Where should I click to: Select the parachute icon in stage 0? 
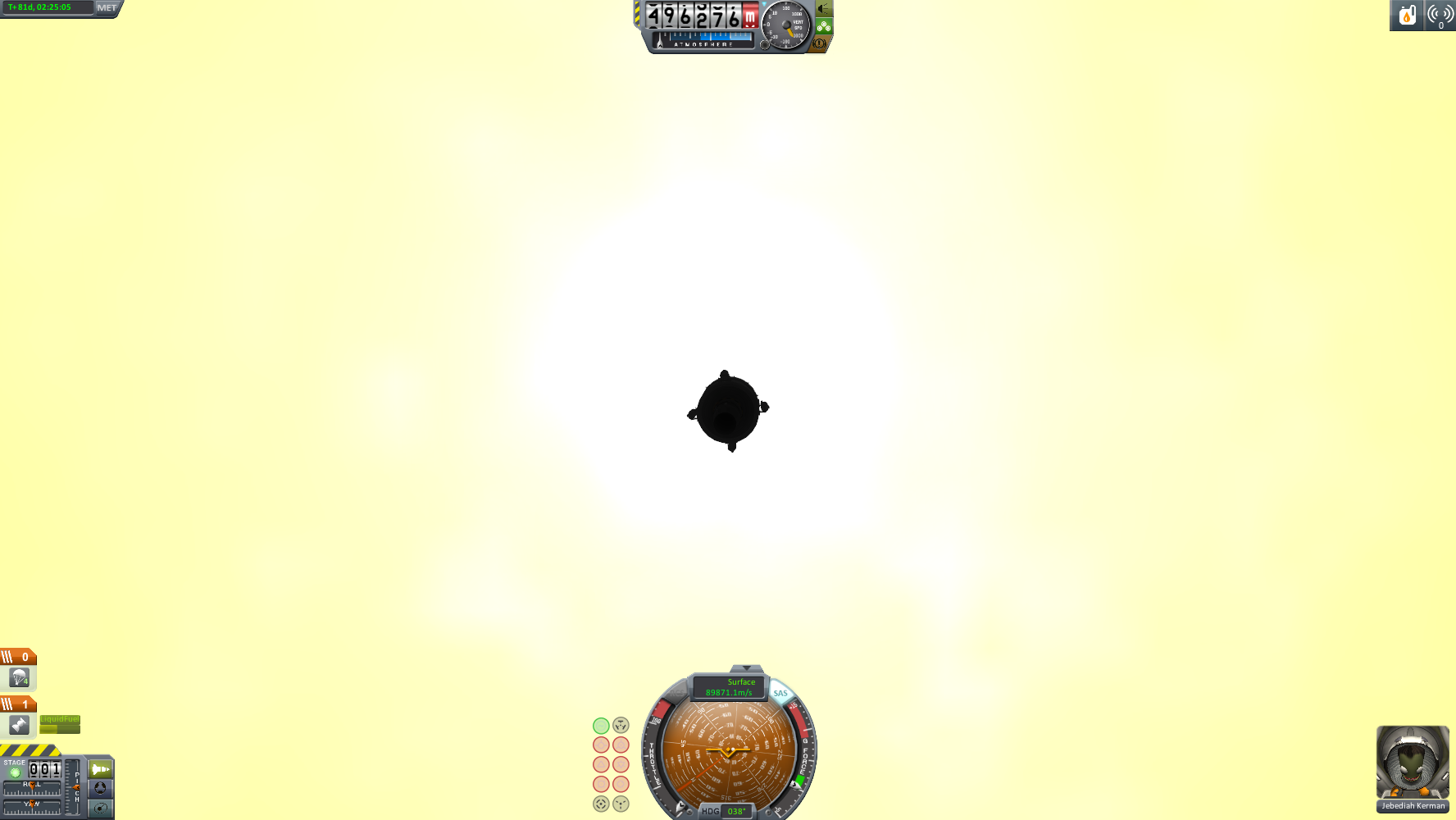coord(19,678)
